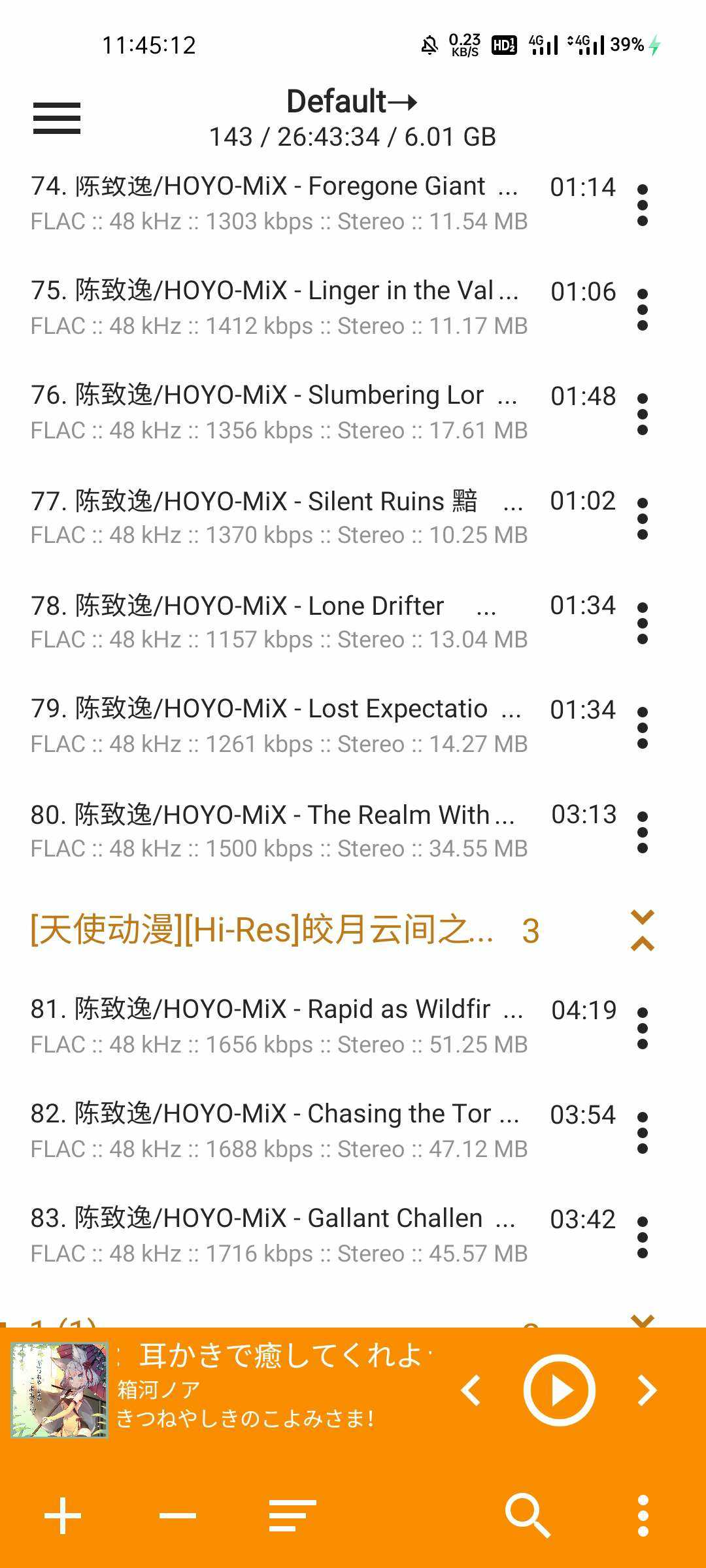The height and width of the screenshot is (1568, 706).
Task: Remove tracks with the minus icon
Action: point(178,1516)
